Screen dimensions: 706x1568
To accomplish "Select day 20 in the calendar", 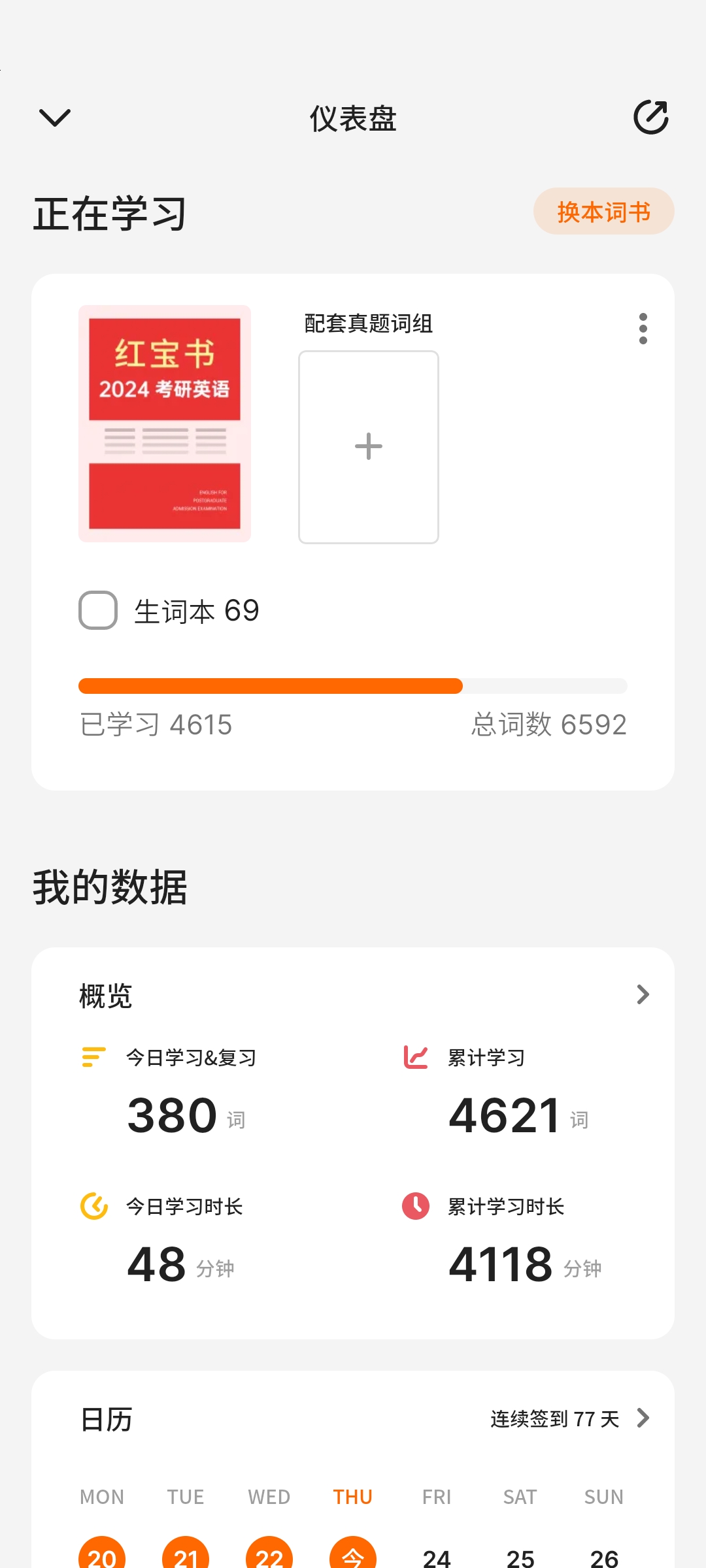I will pos(102,1556).
